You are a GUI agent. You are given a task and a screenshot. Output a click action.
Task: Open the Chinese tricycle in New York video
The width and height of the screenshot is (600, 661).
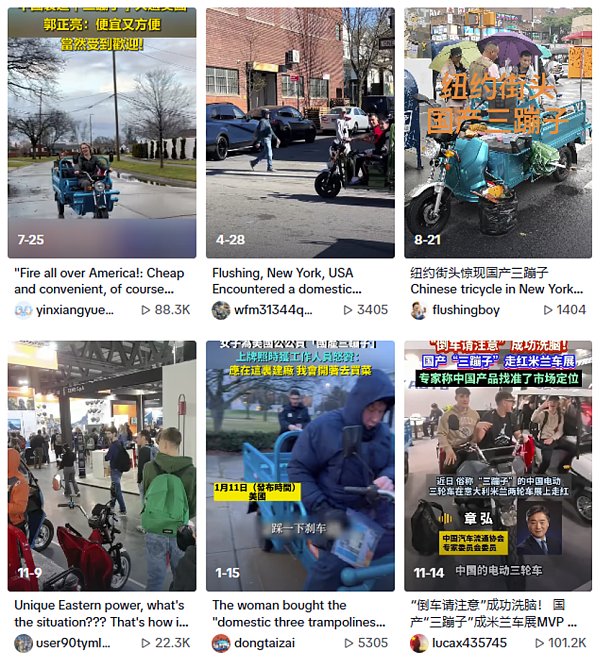pyautogui.click(x=497, y=133)
